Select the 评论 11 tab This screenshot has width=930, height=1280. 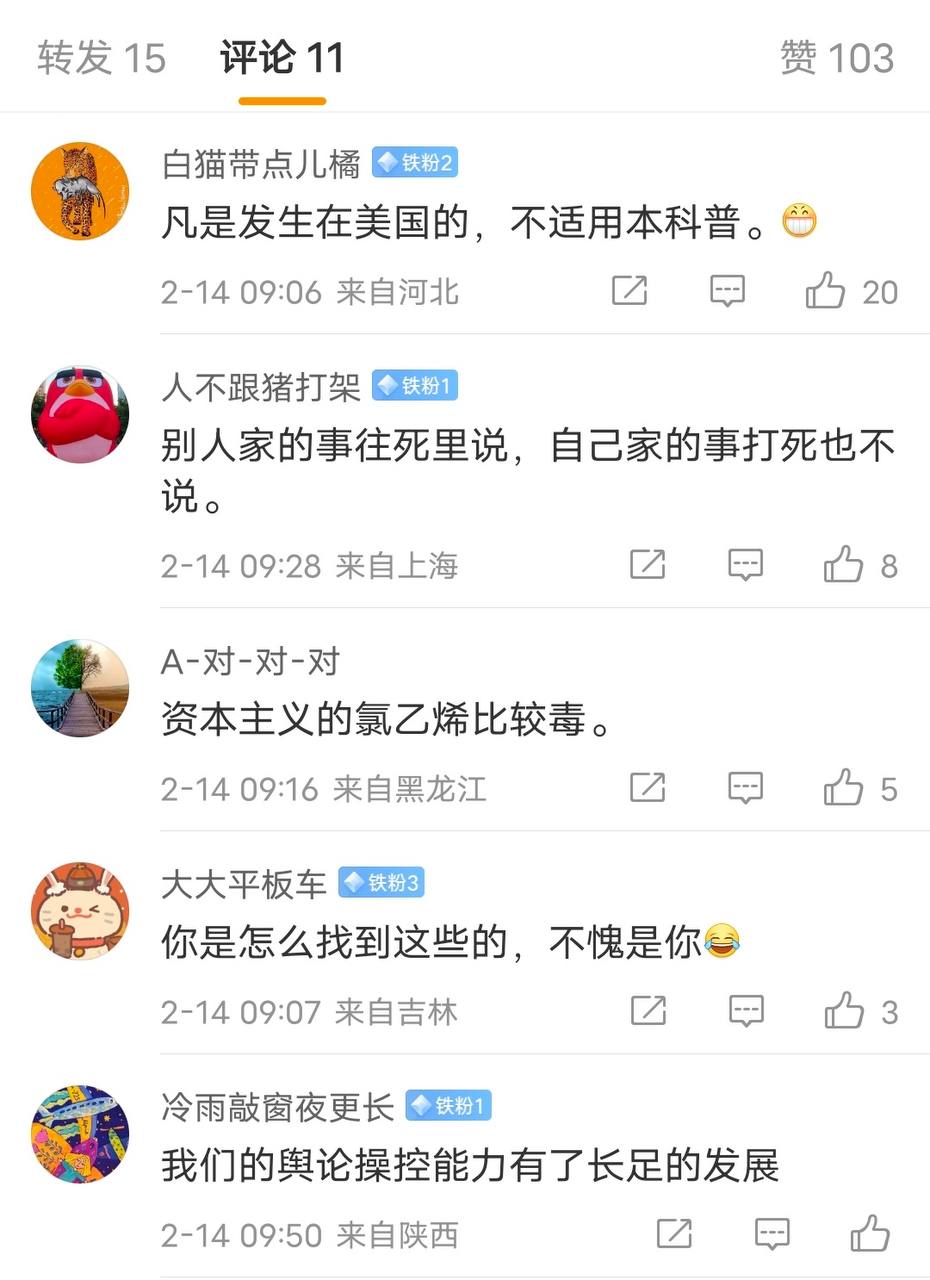click(x=282, y=58)
